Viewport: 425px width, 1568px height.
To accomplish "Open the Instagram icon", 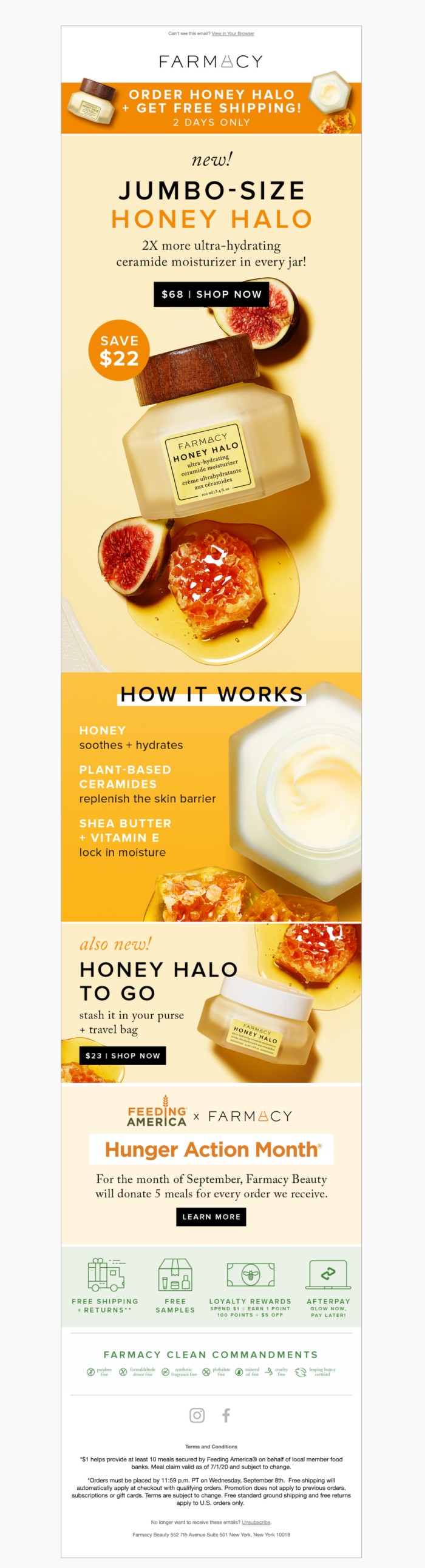I will [x=197, y=1415].
